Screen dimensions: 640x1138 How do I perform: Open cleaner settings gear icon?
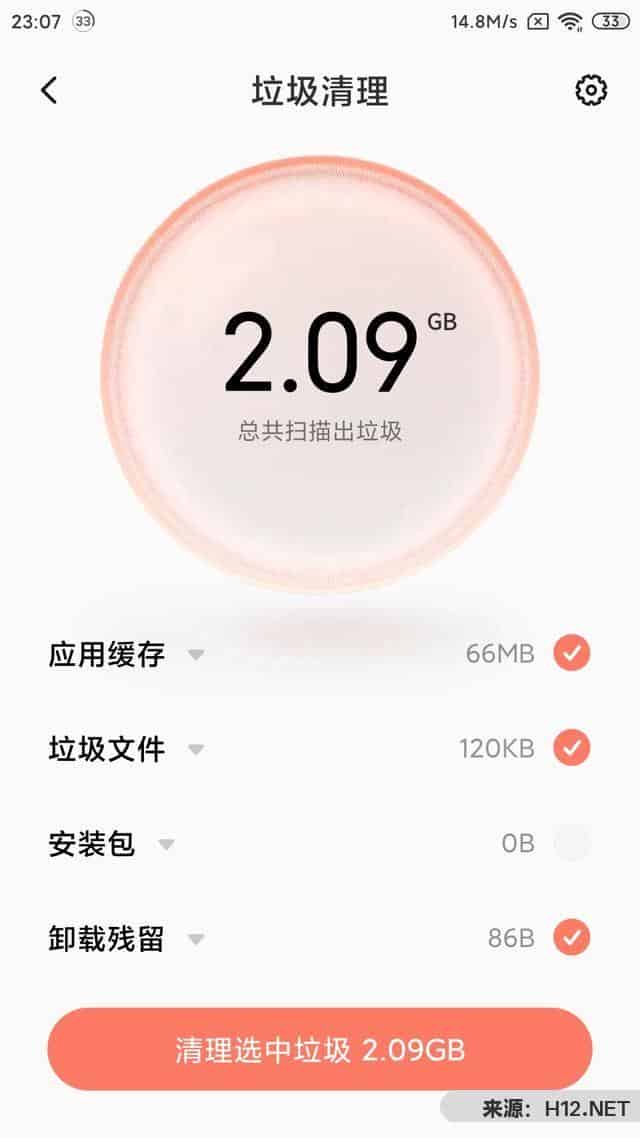(591, 91)
